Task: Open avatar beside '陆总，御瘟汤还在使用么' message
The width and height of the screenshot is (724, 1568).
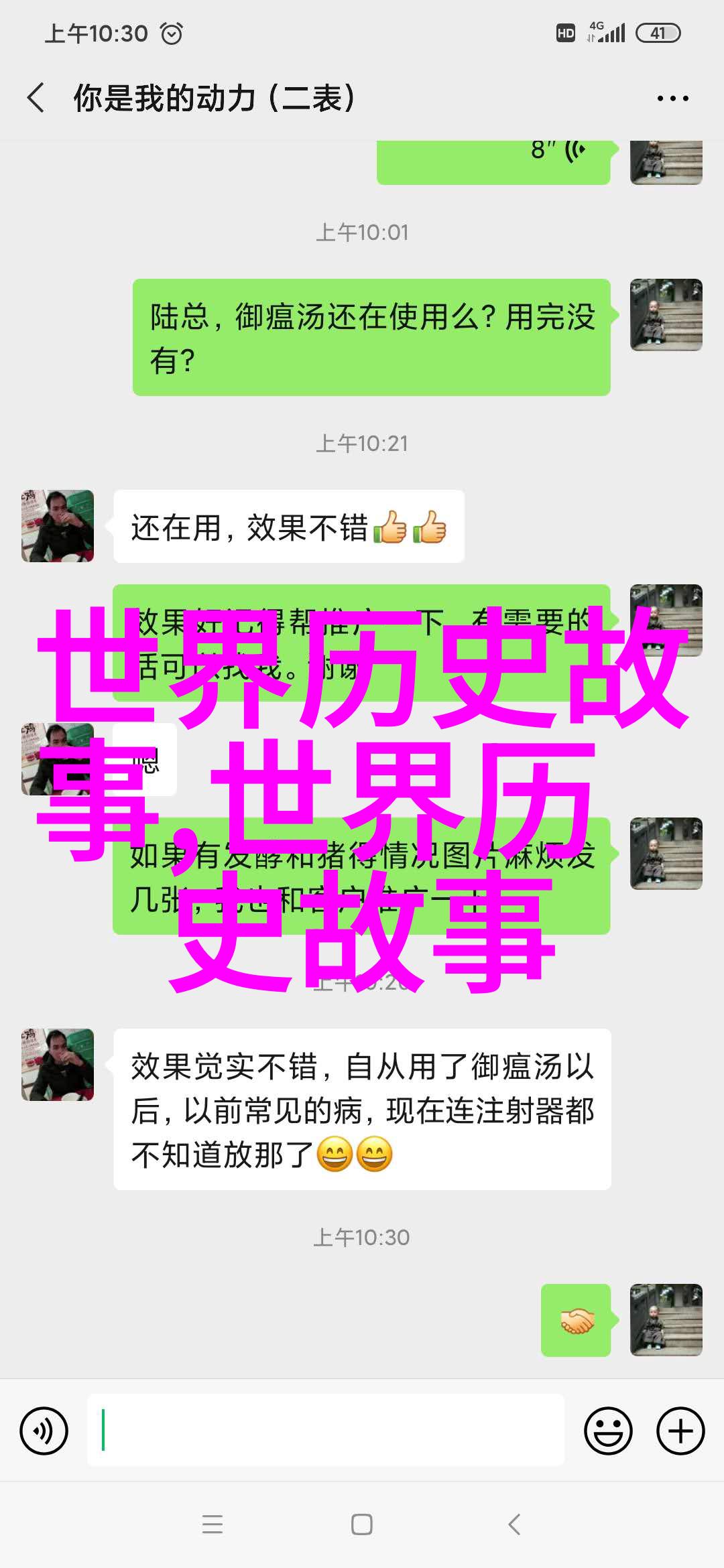Action: (666, 315)
